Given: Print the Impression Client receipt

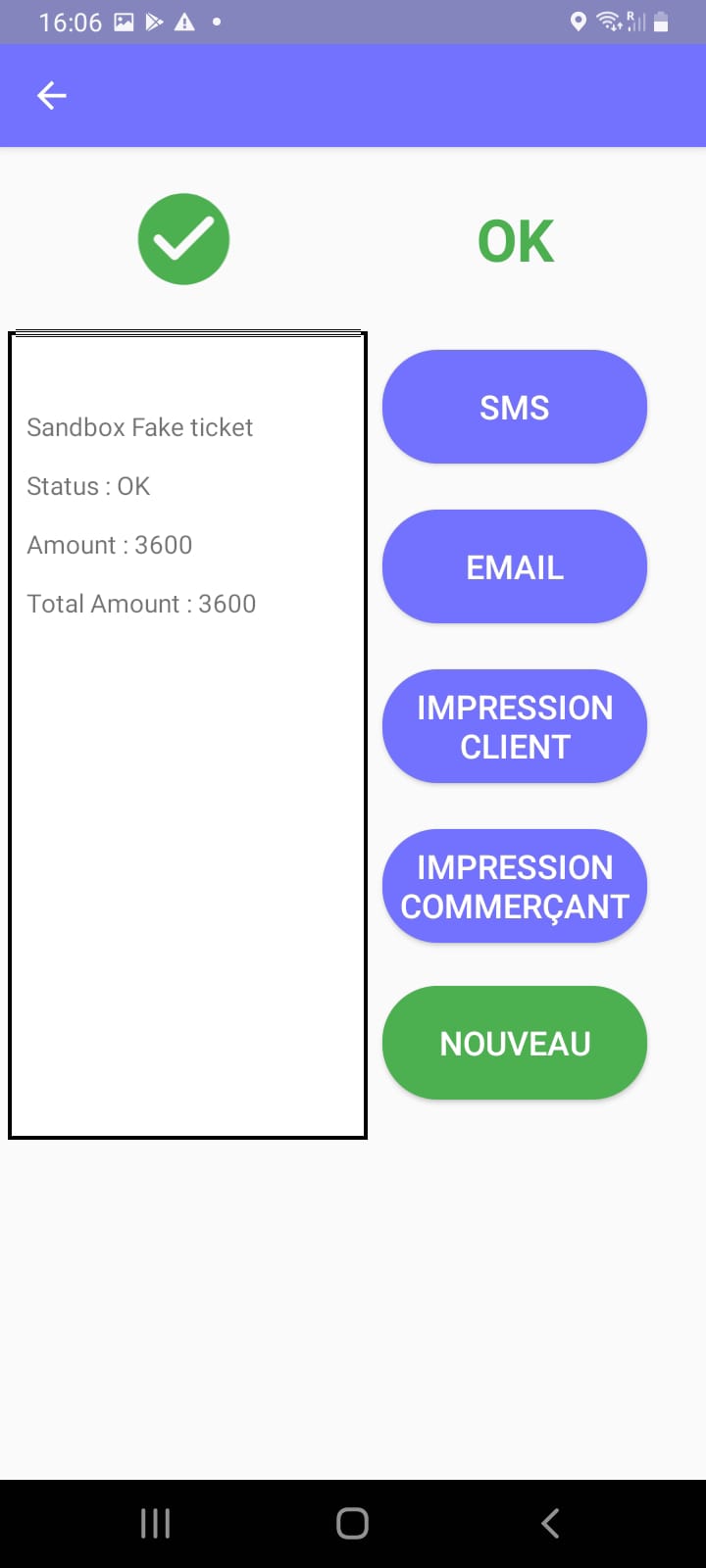Looking at the screenshot, I should click(x=514, y=726).
